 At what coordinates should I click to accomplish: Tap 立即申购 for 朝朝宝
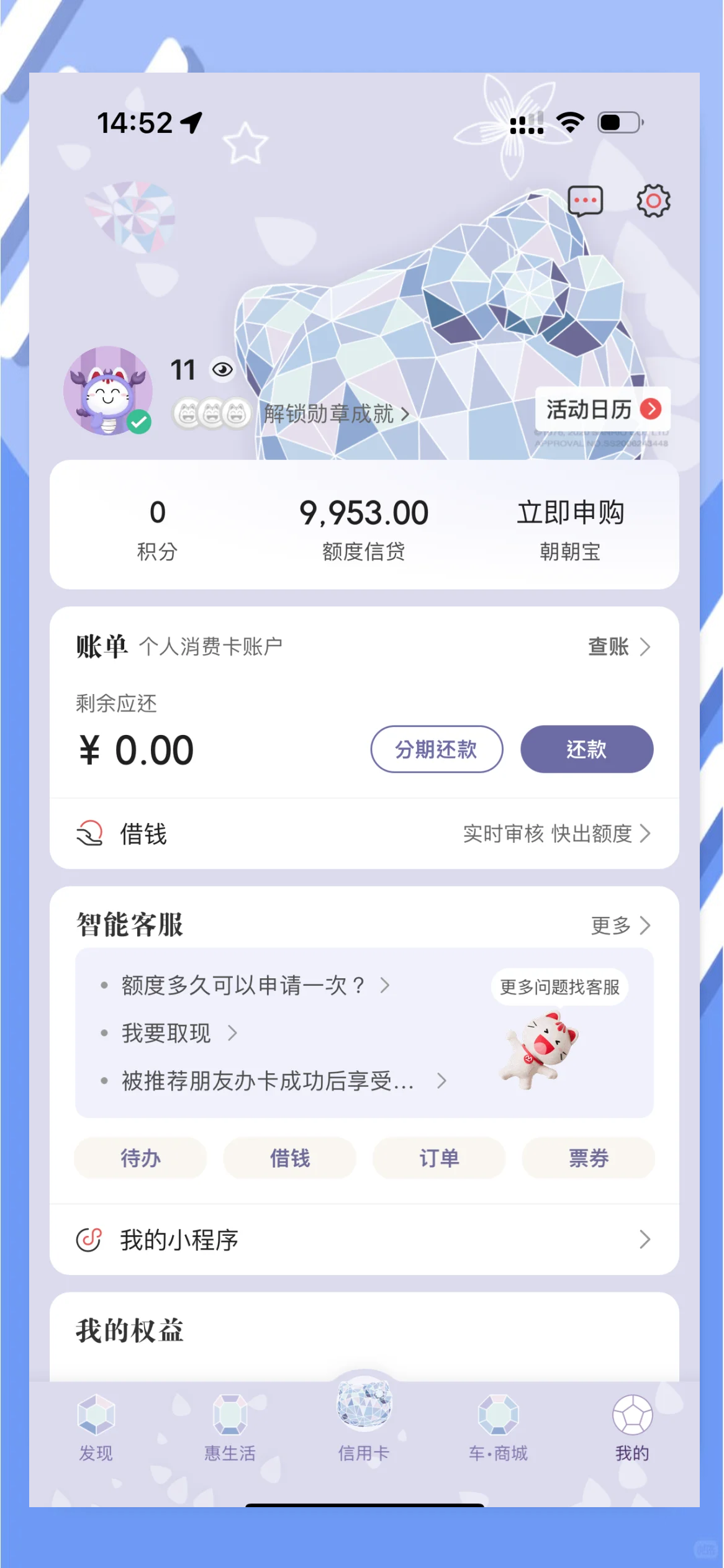click(x=571, y=511)
